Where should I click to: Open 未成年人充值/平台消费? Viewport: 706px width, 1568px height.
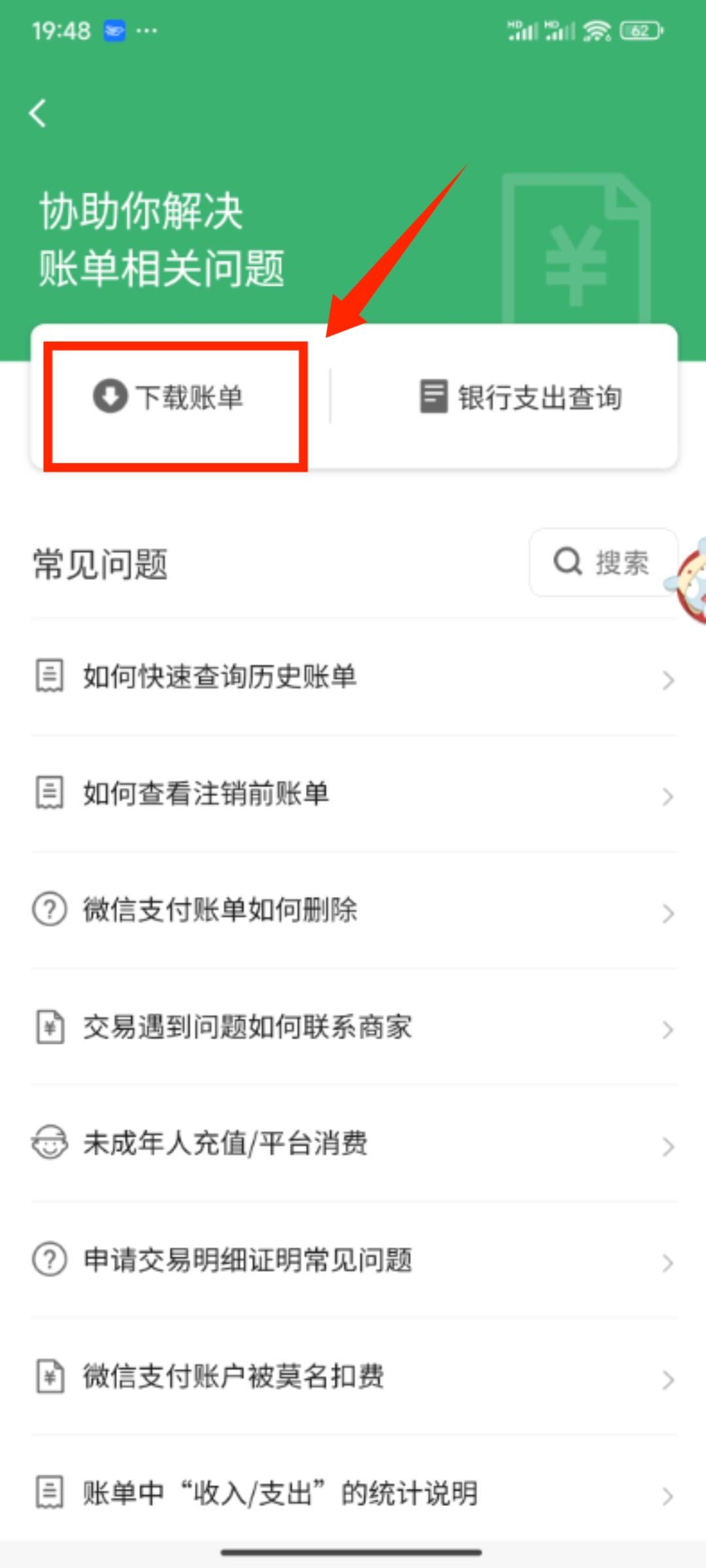coord(353,1143)
